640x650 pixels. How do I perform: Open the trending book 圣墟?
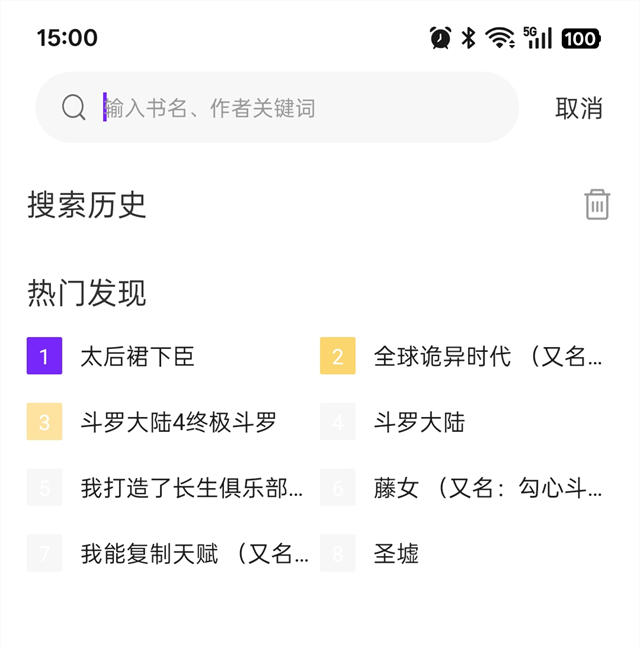pyautogui.click(x=396, y=553)
